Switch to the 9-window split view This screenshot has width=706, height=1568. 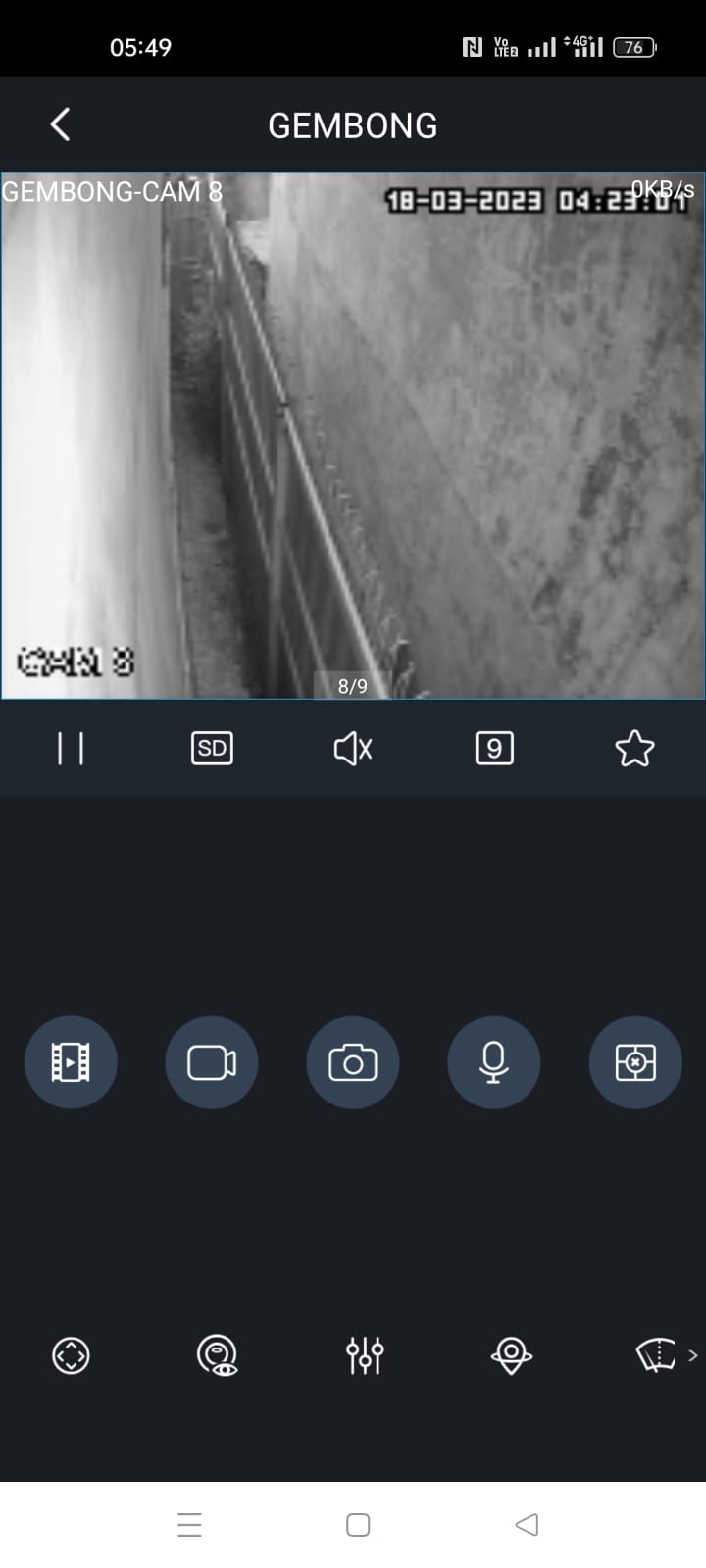494,749
